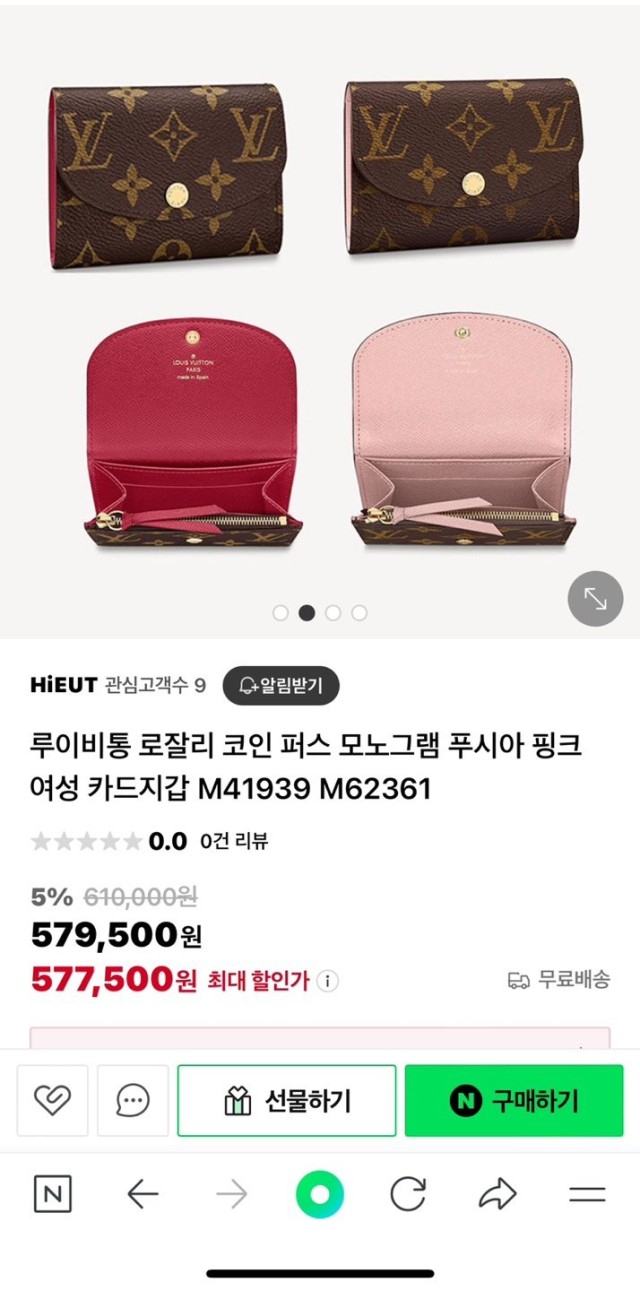Open the chat inquiry bubble icon
The height and width of the screenshot is (1291, 640).
coord(133,1100)
